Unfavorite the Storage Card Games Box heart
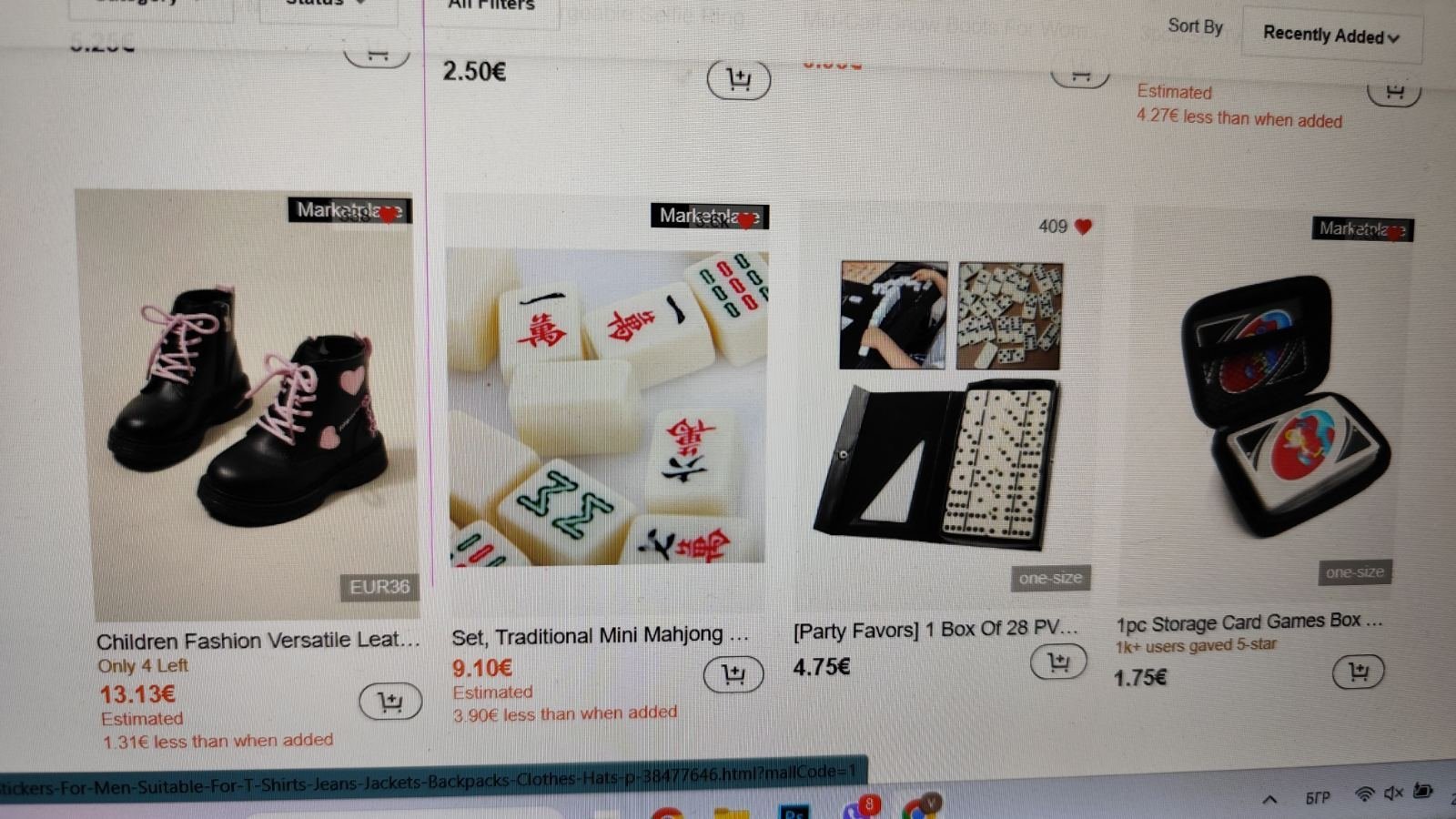 coord(1395,232)
